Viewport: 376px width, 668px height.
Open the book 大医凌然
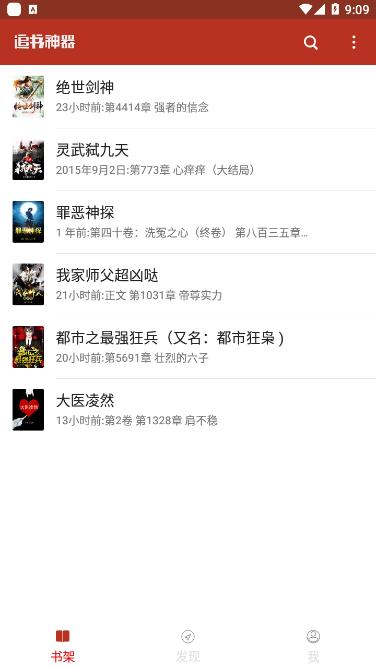188,410
